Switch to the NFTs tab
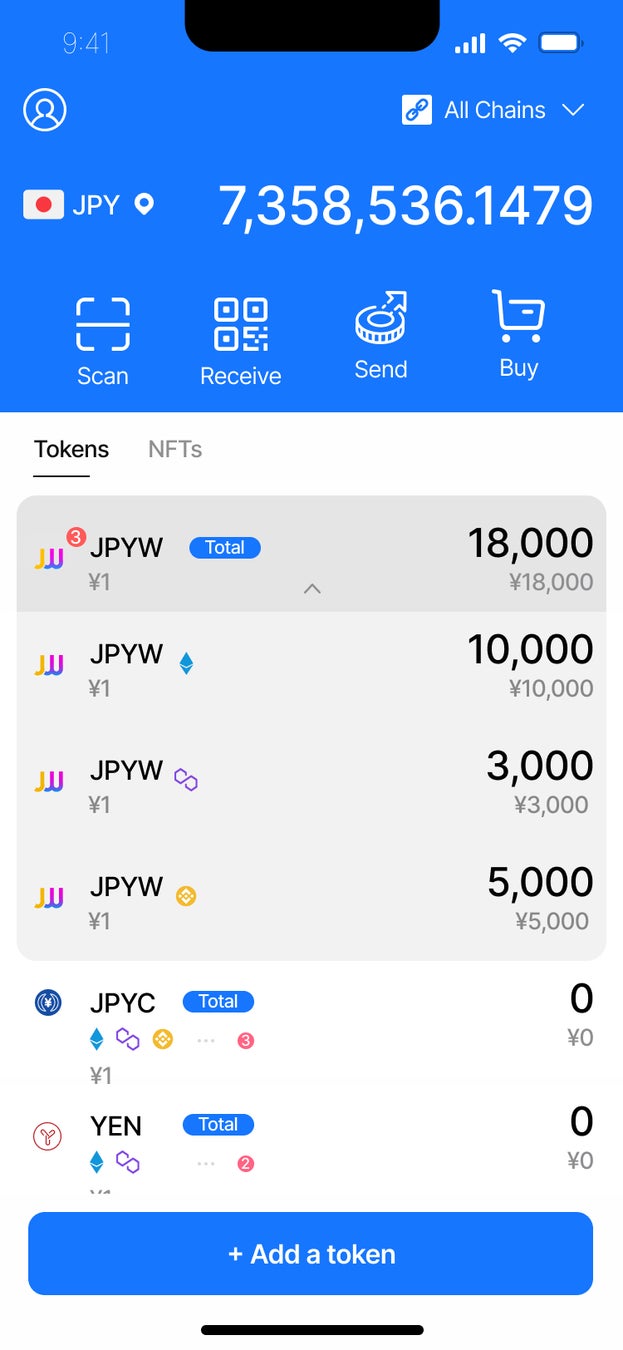 click(x=175, y=450)
